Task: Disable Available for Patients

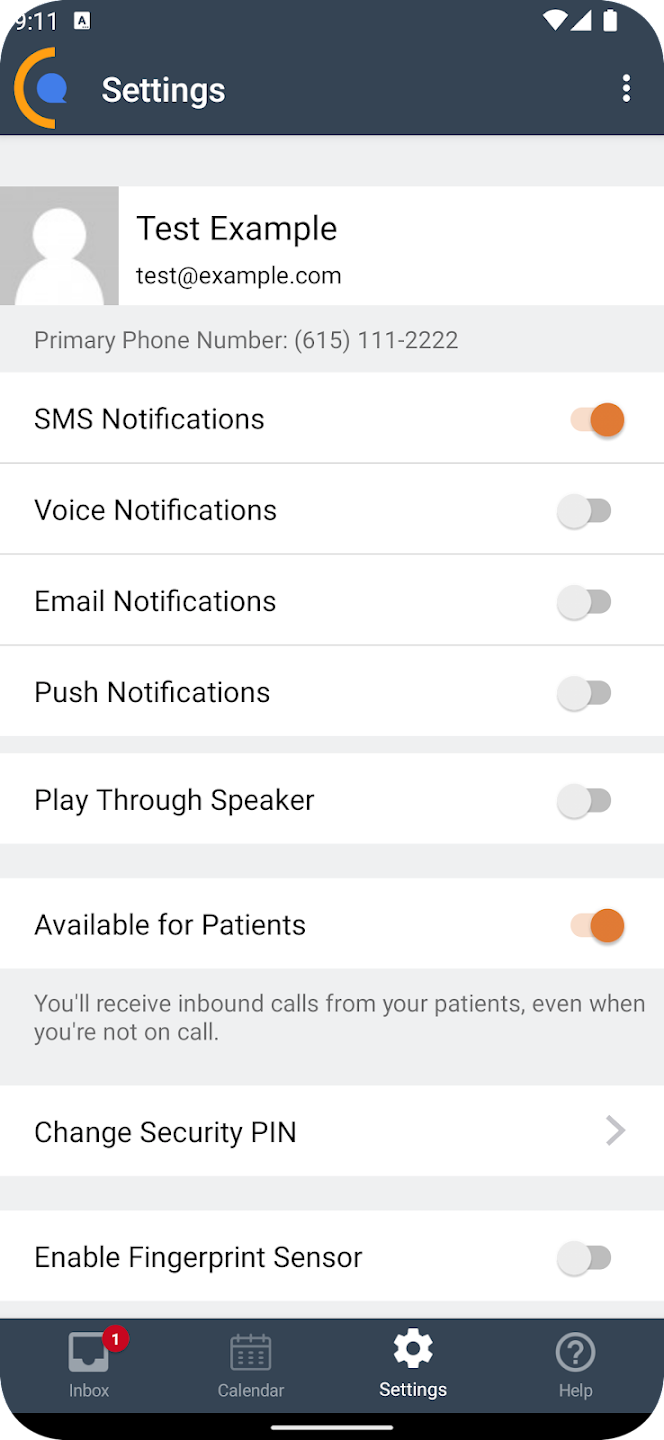Action: [x=597, y=926]
